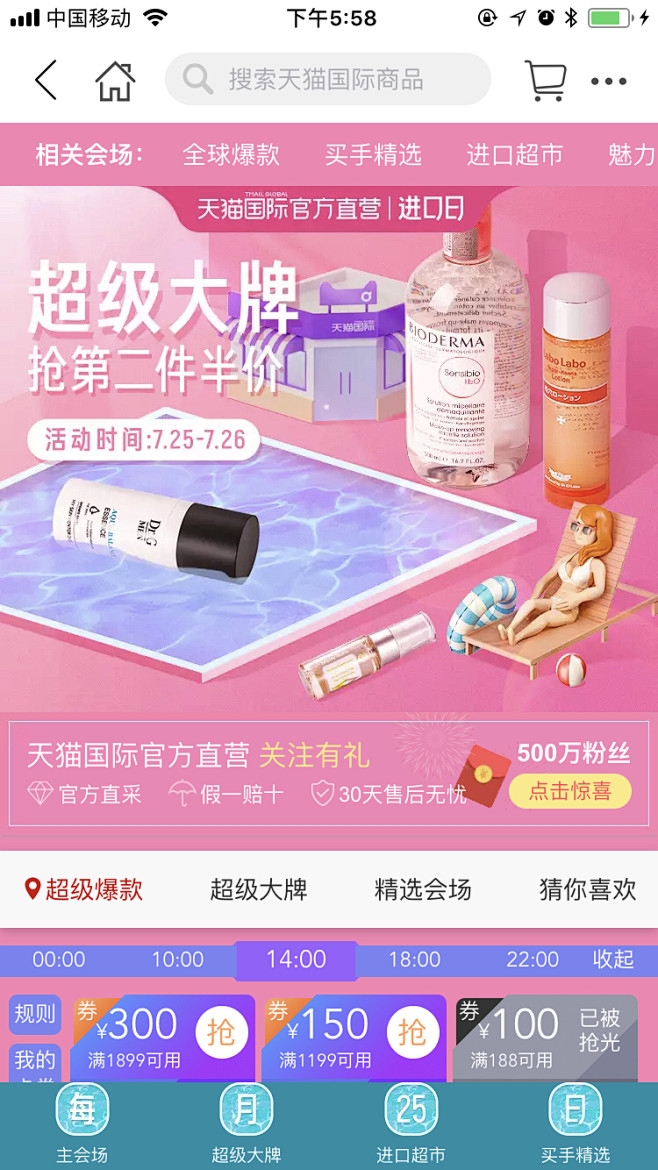Select the 18:00 time slot
The width and height of the screenshot is (658, 1170).
point(415,960)
